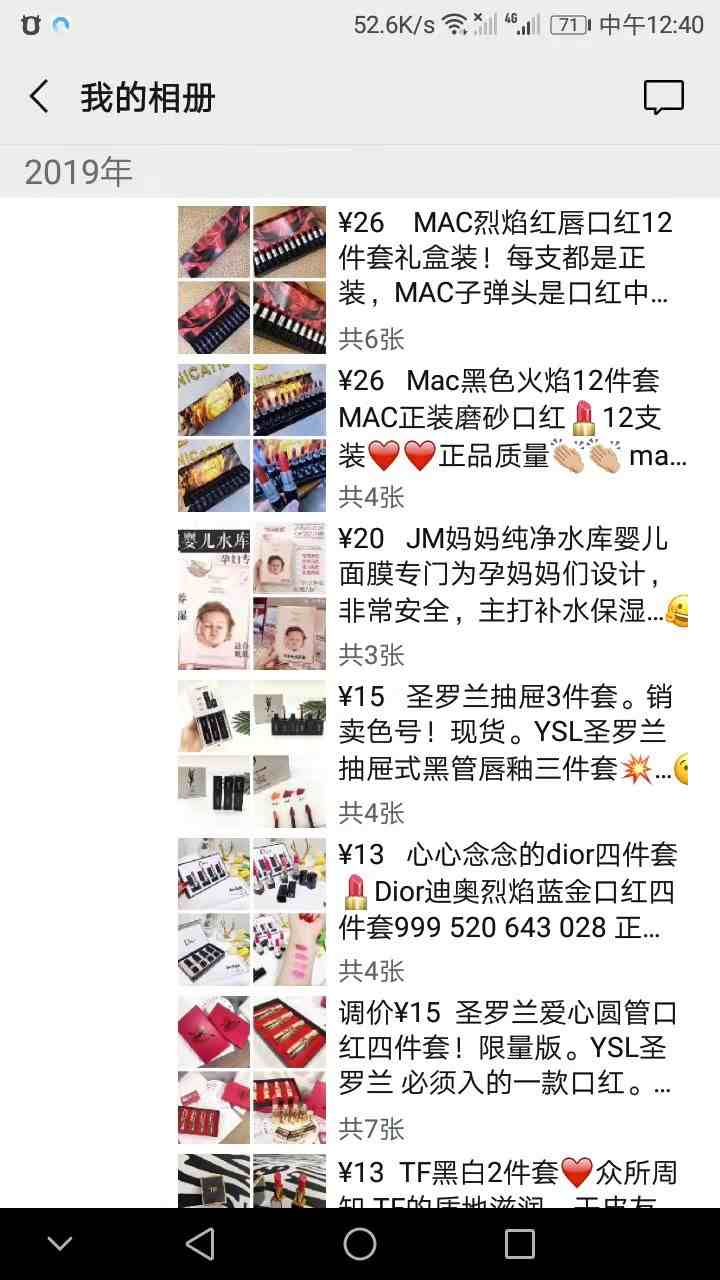Go back from 我的相册
Viewport: 720px width, 1280px height.
(x=39, y=98)
